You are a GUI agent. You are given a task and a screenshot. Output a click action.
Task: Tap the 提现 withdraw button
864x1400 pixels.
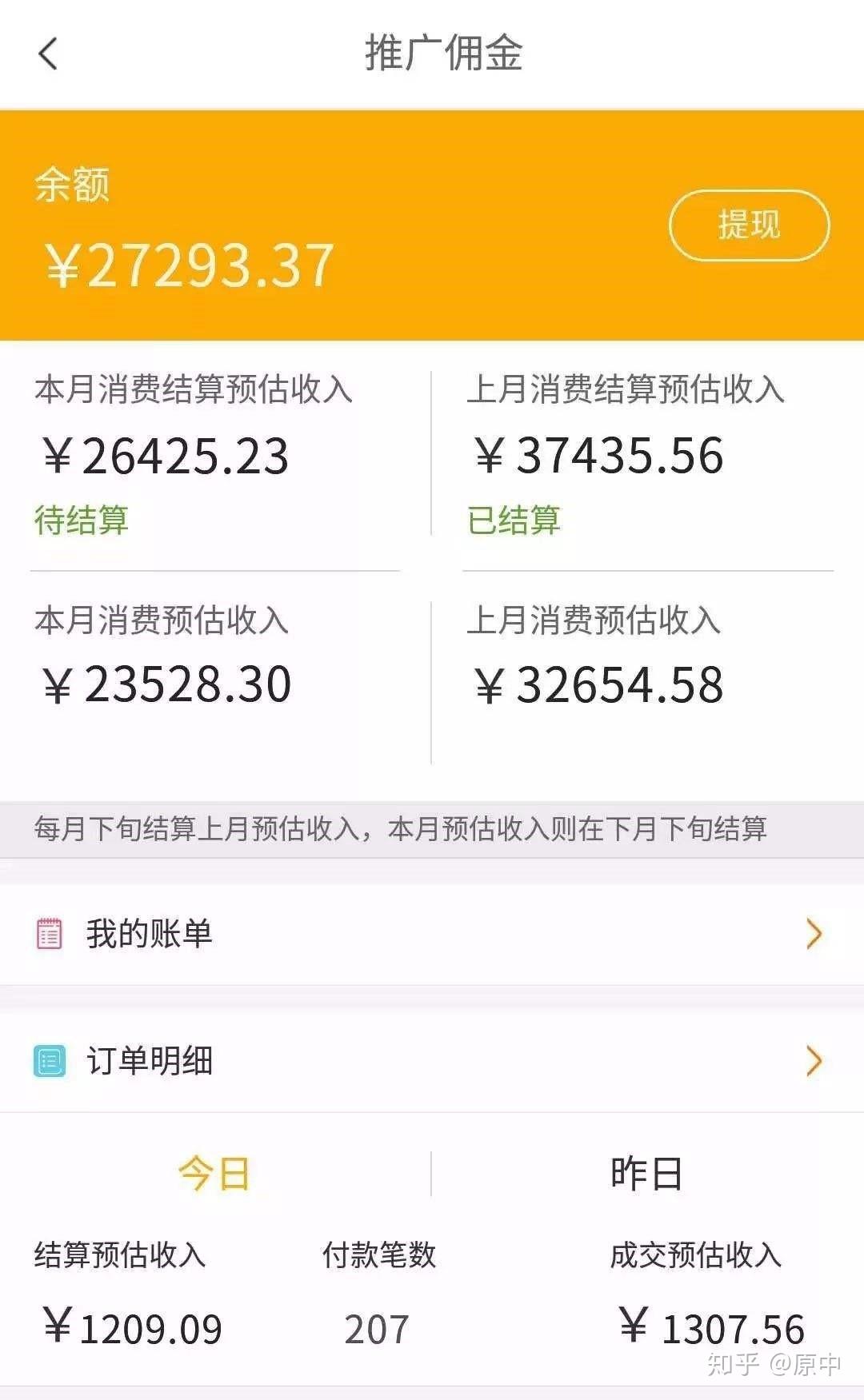(750, 225)
